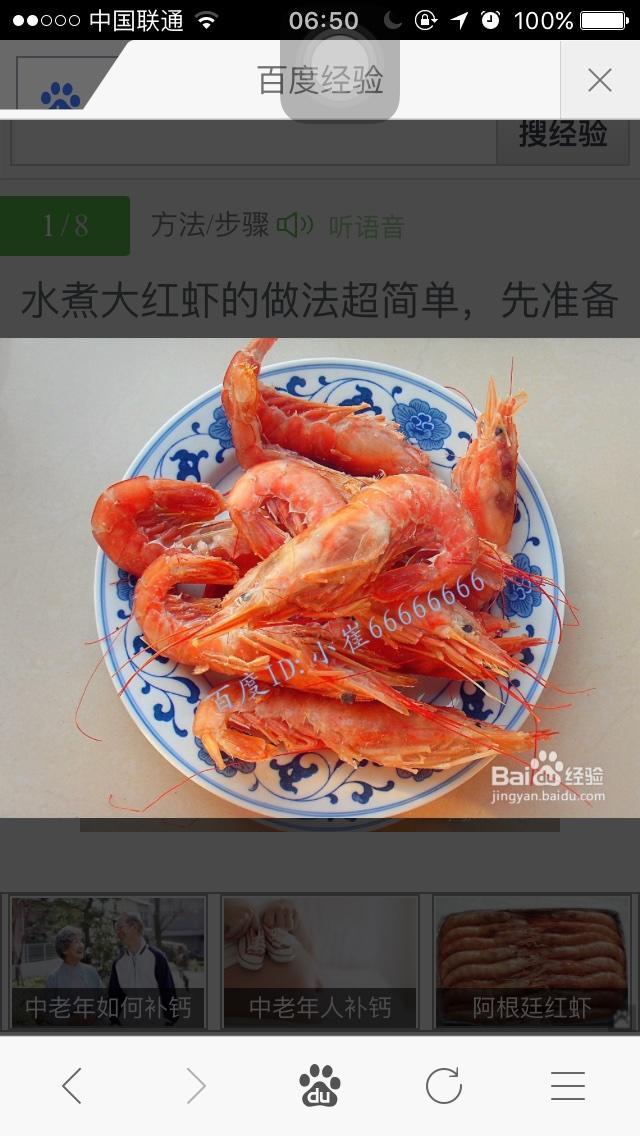This screenshot has width=640, height=1136.
Task: Open the 阿根廷红虾 thumbnail
Action: point(532,961)
